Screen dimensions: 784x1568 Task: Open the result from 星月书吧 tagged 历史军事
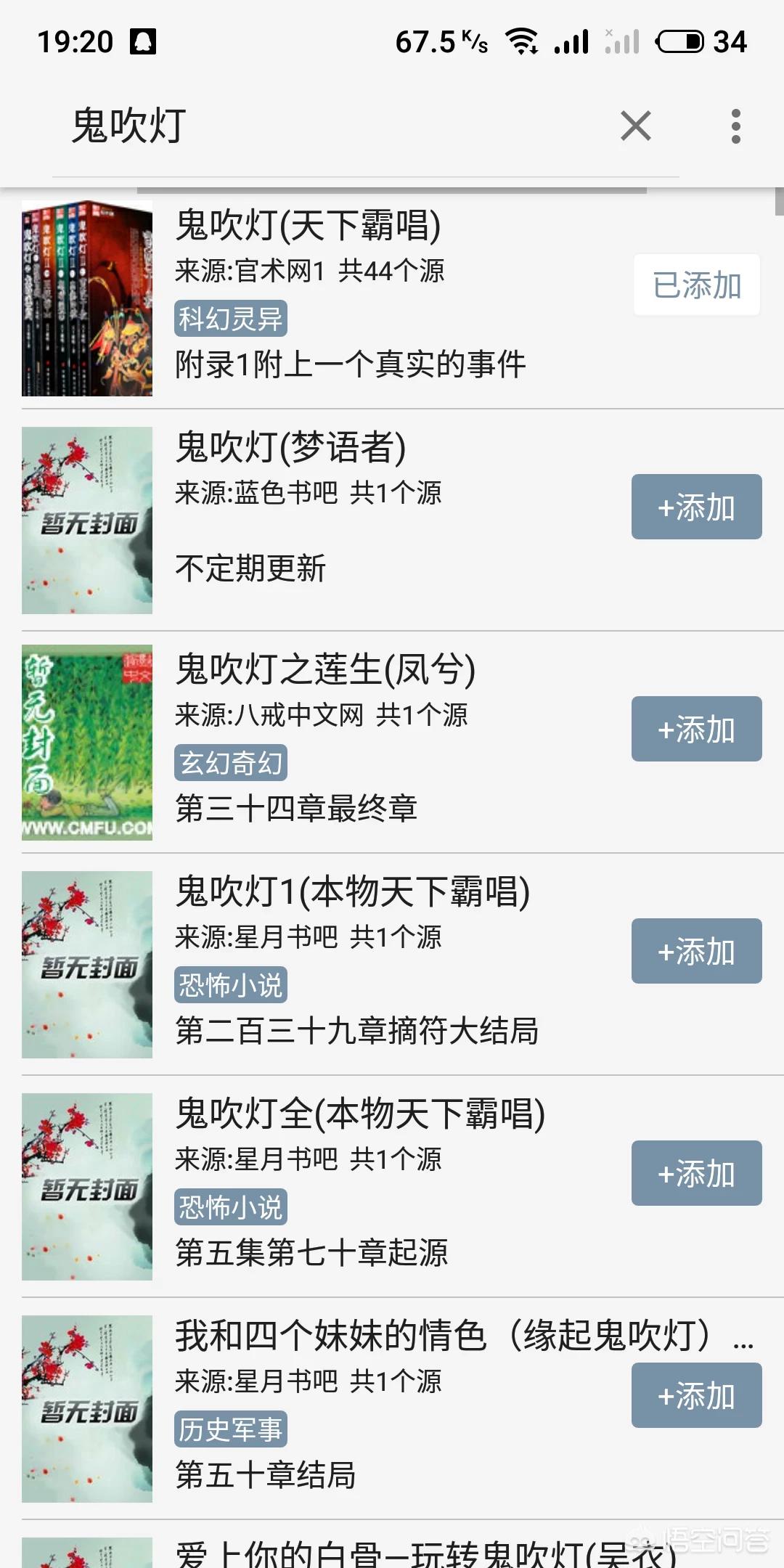(348, 1408)
